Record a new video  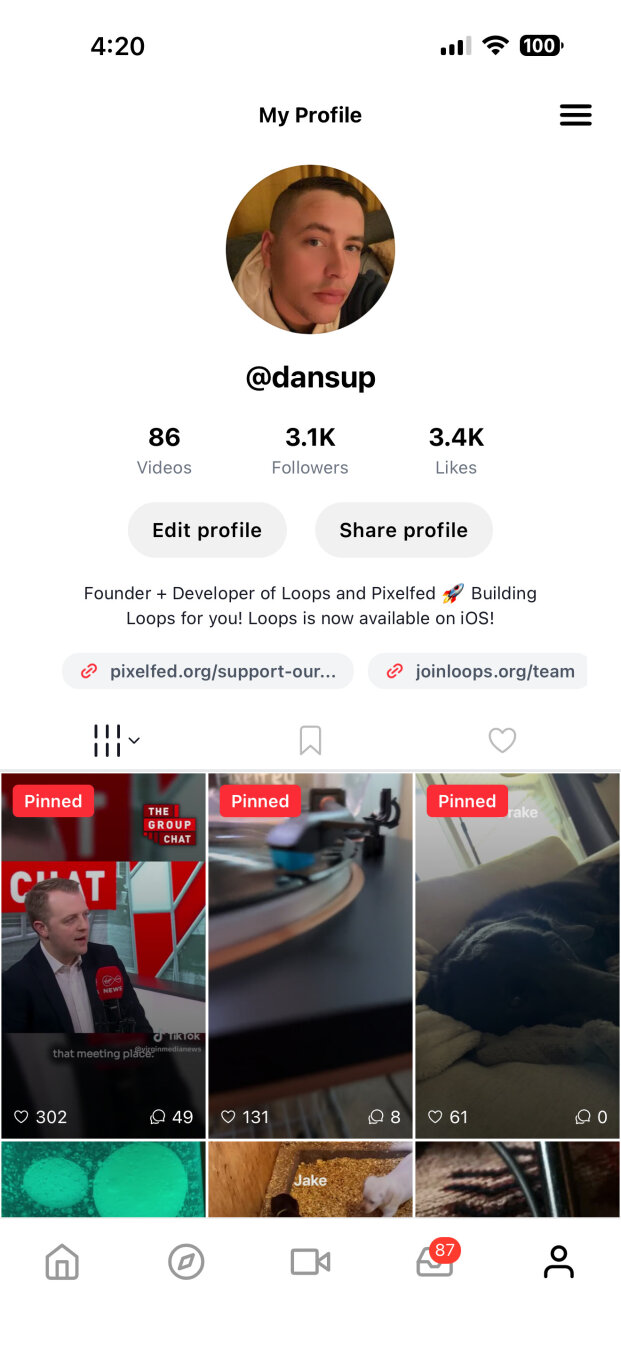tap(310, 1262)
